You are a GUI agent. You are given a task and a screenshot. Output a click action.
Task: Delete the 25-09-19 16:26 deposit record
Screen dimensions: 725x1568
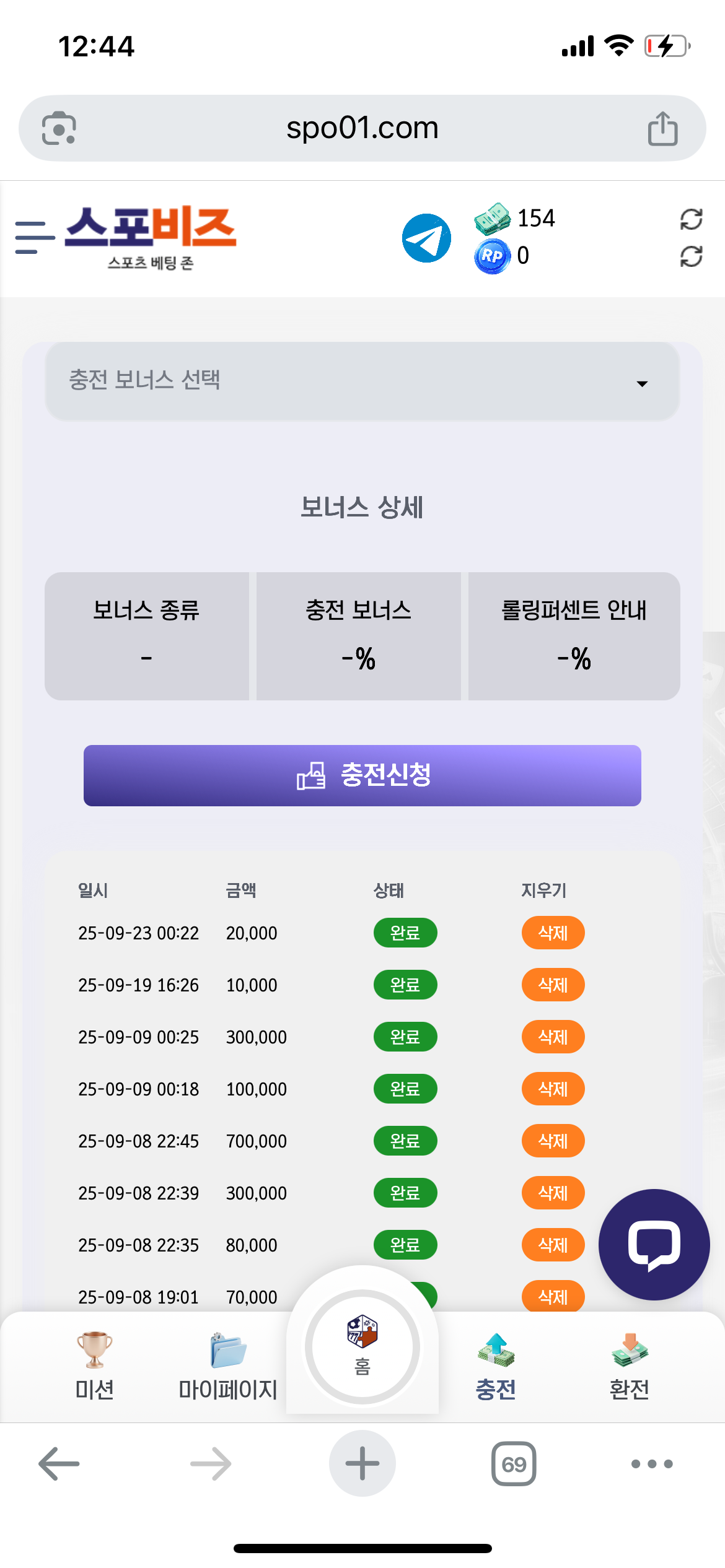(x=553, y=985)
